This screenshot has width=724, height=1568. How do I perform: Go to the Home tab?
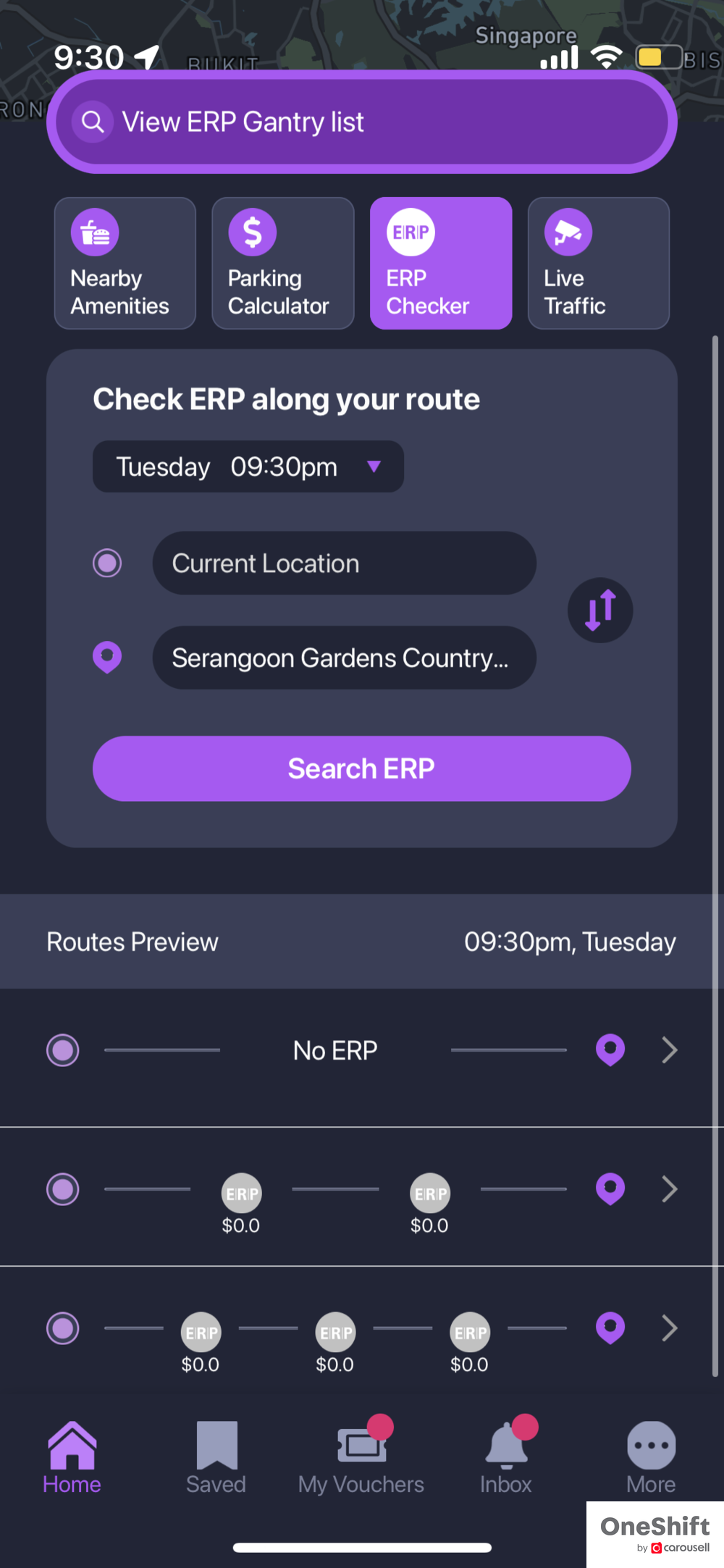pyautogui.click(x=72, y=1457)
